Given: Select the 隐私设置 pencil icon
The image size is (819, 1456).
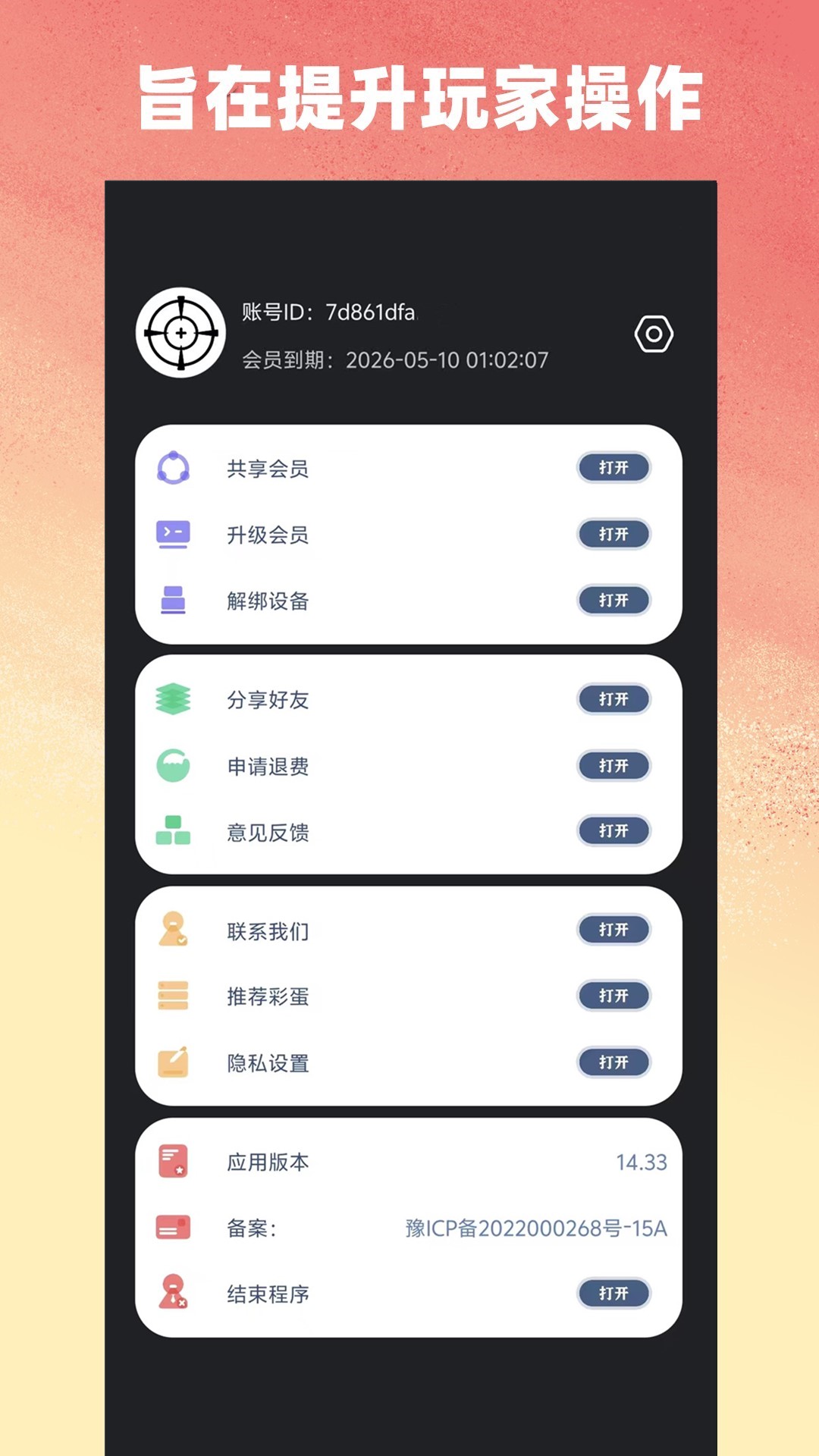Looking at the screenshot, I should point(174,1063).
